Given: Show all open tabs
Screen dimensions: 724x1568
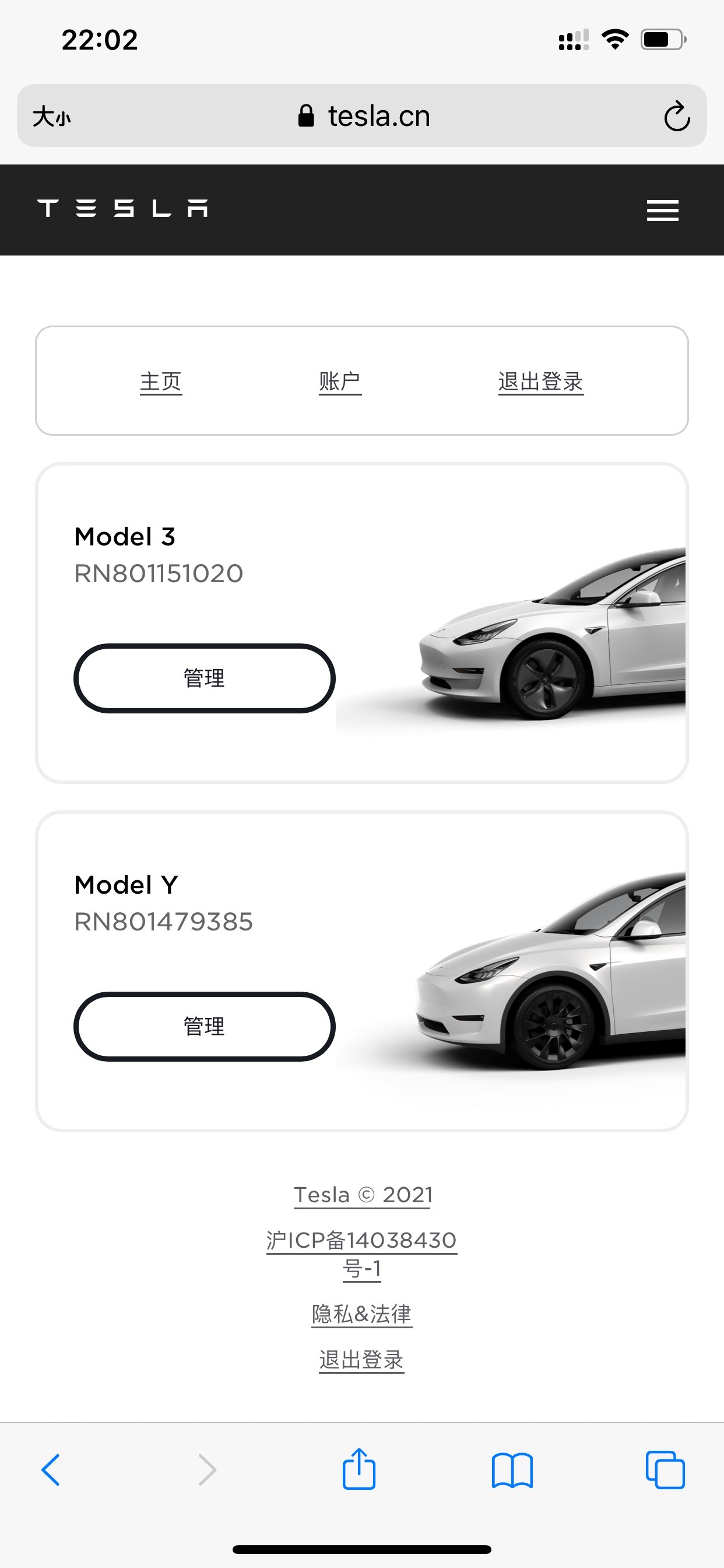Looking at the screenshot, I should (x=665, y=1470).
